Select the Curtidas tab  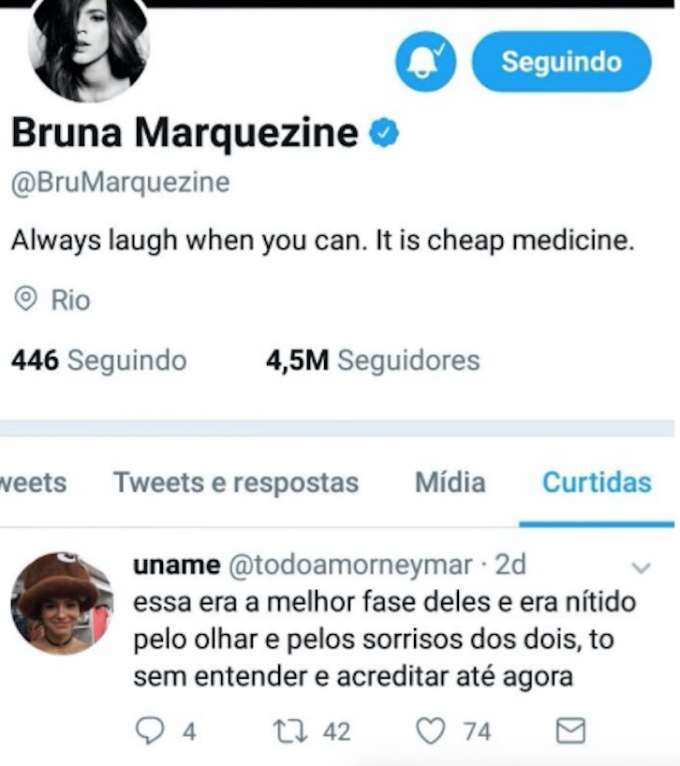click(596, 483)
